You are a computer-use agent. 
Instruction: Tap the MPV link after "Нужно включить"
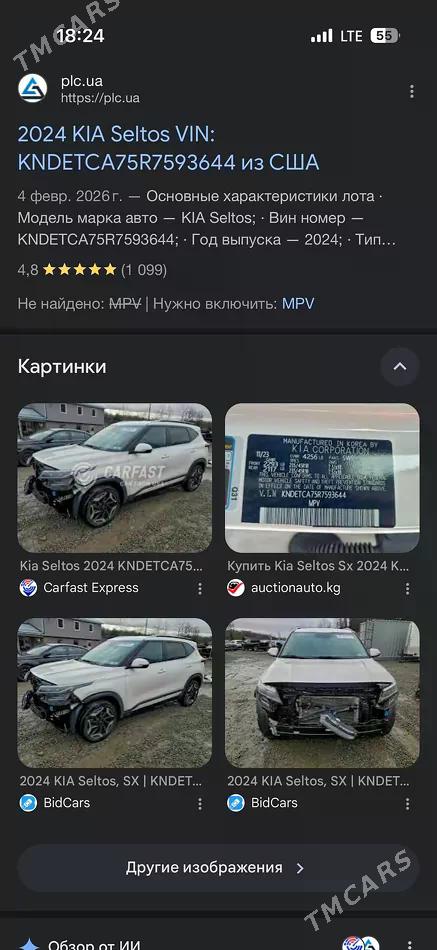click(x=298, y=304)
